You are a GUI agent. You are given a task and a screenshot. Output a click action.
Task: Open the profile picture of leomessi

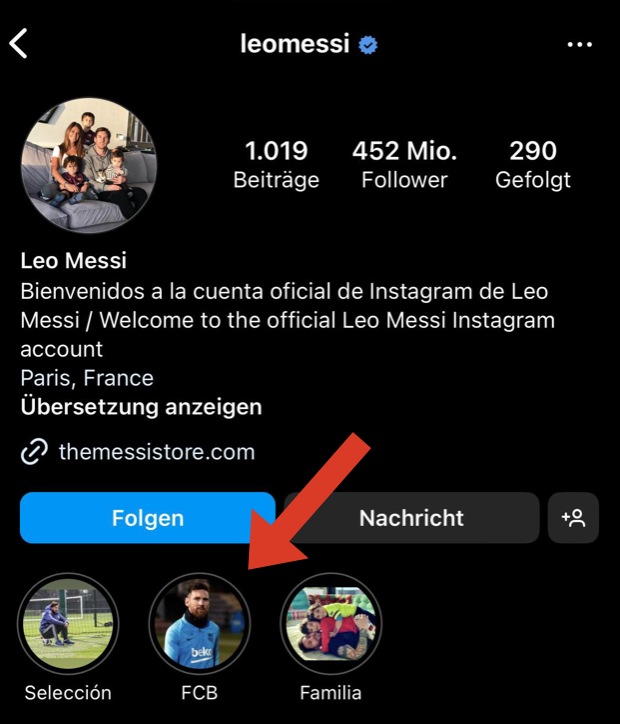tap(89, 165)
